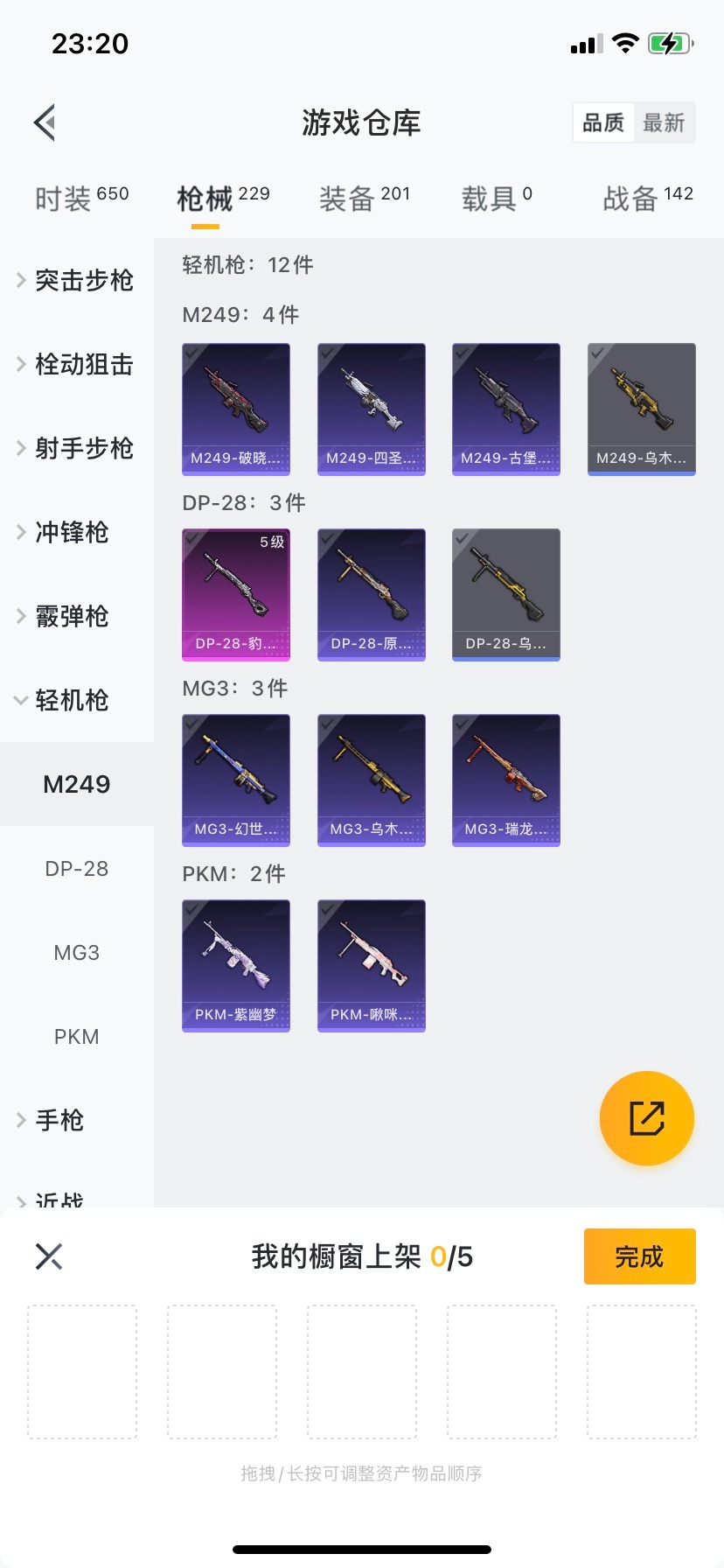
Task: Add the PKM-紫幽梦 skin
Action: (236, 965)
